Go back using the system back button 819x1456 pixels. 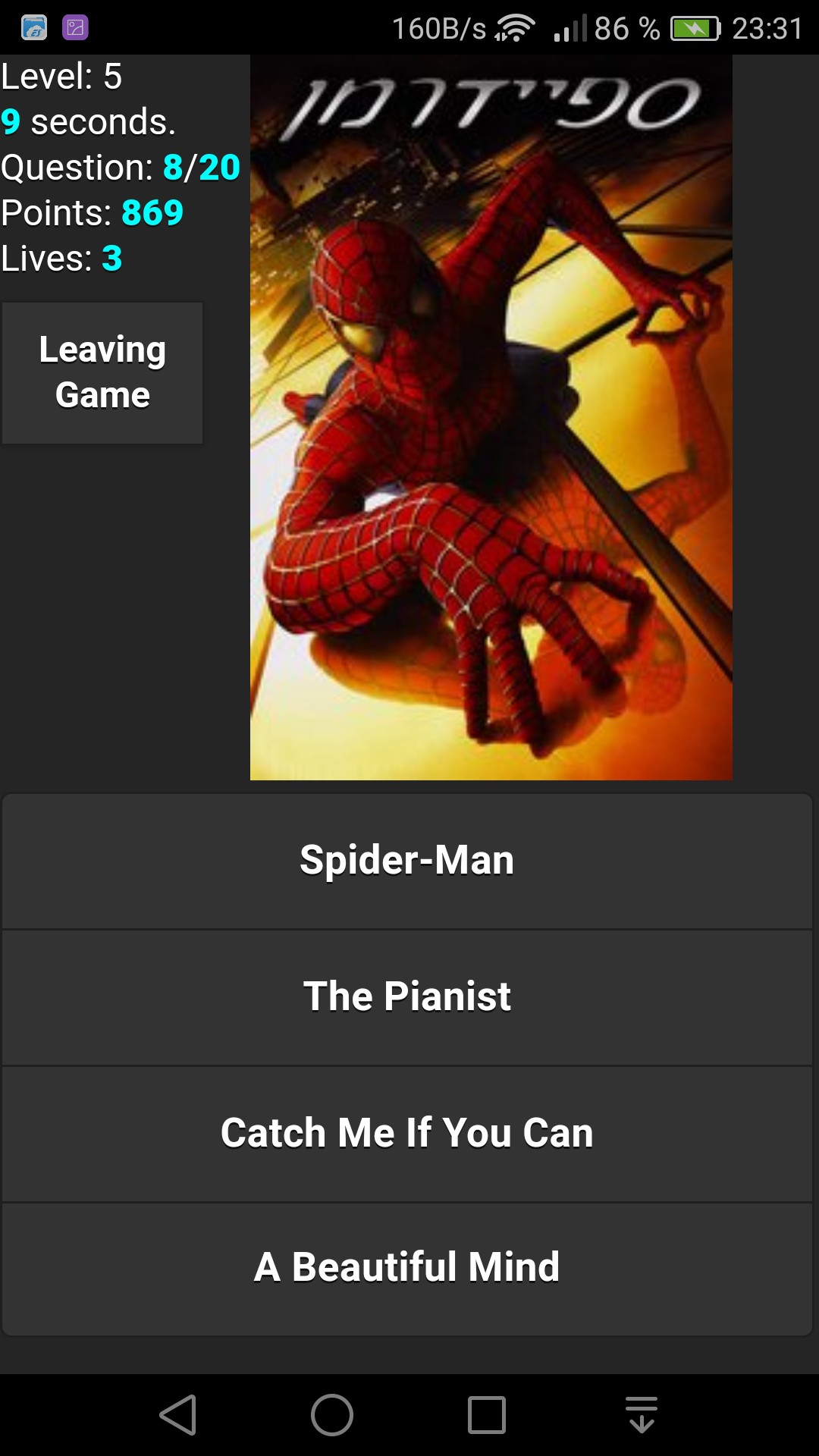click(x=178, y=1415)
